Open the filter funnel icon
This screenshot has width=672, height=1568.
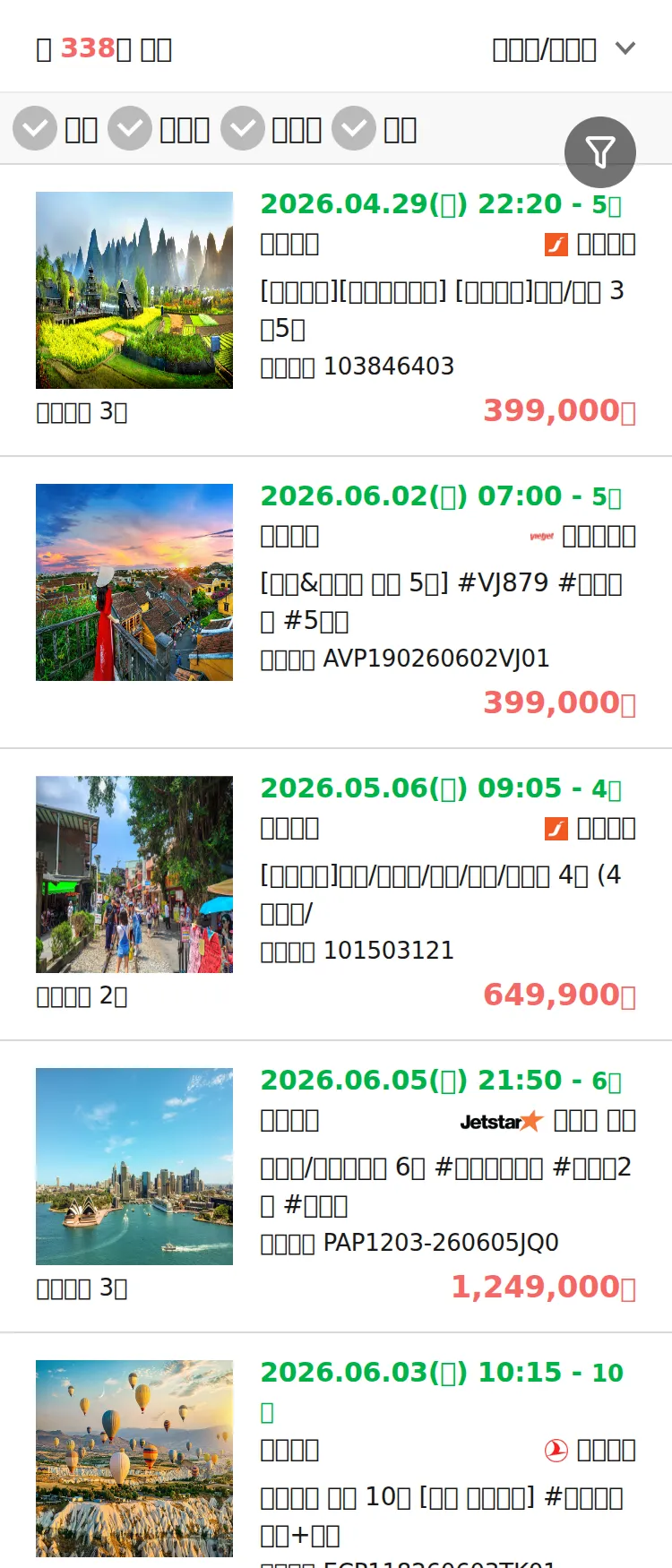[x=599, y=152]
